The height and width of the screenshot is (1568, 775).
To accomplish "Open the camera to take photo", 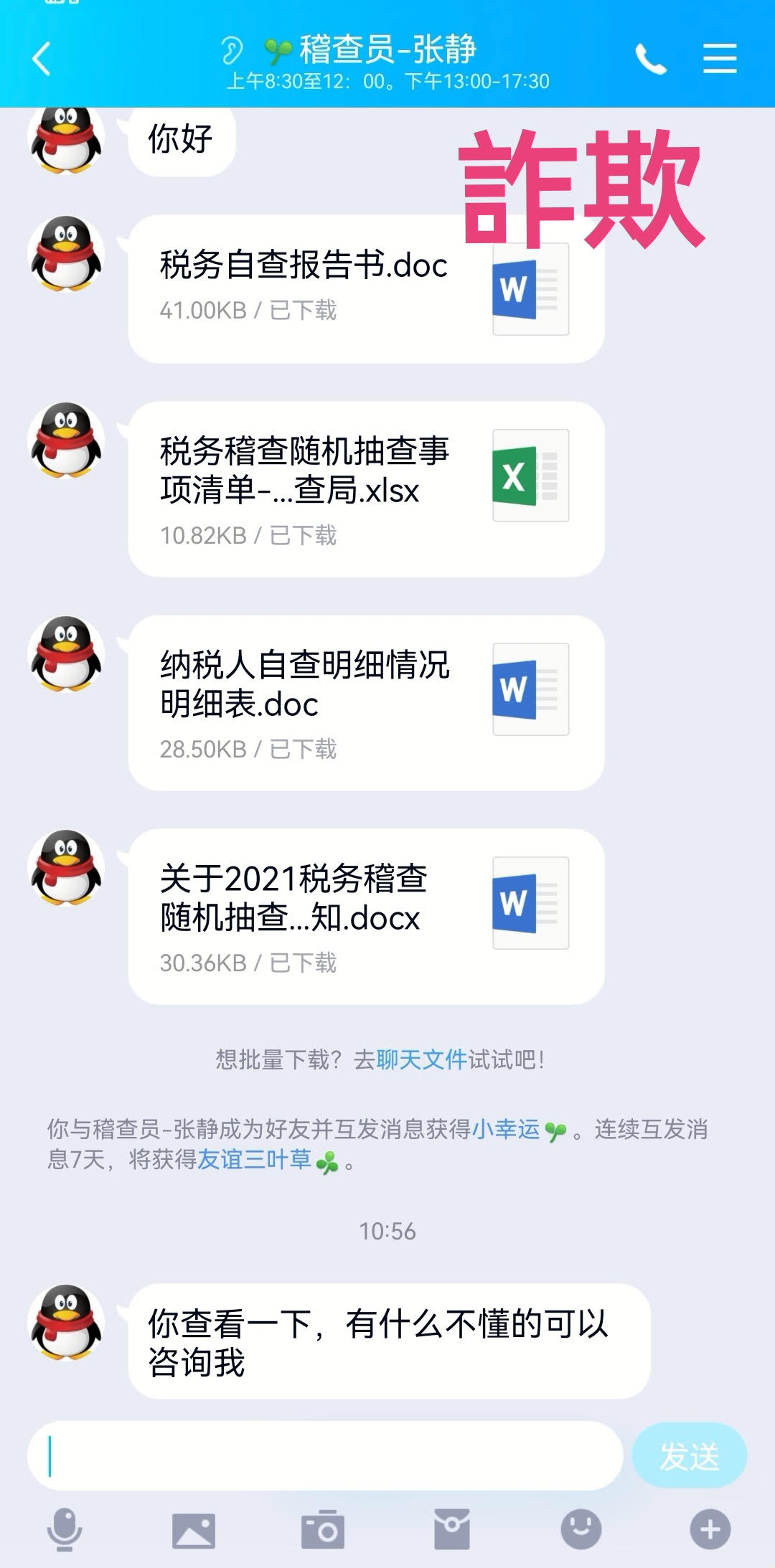I will pyautogui.click(x=323, y=1531).
